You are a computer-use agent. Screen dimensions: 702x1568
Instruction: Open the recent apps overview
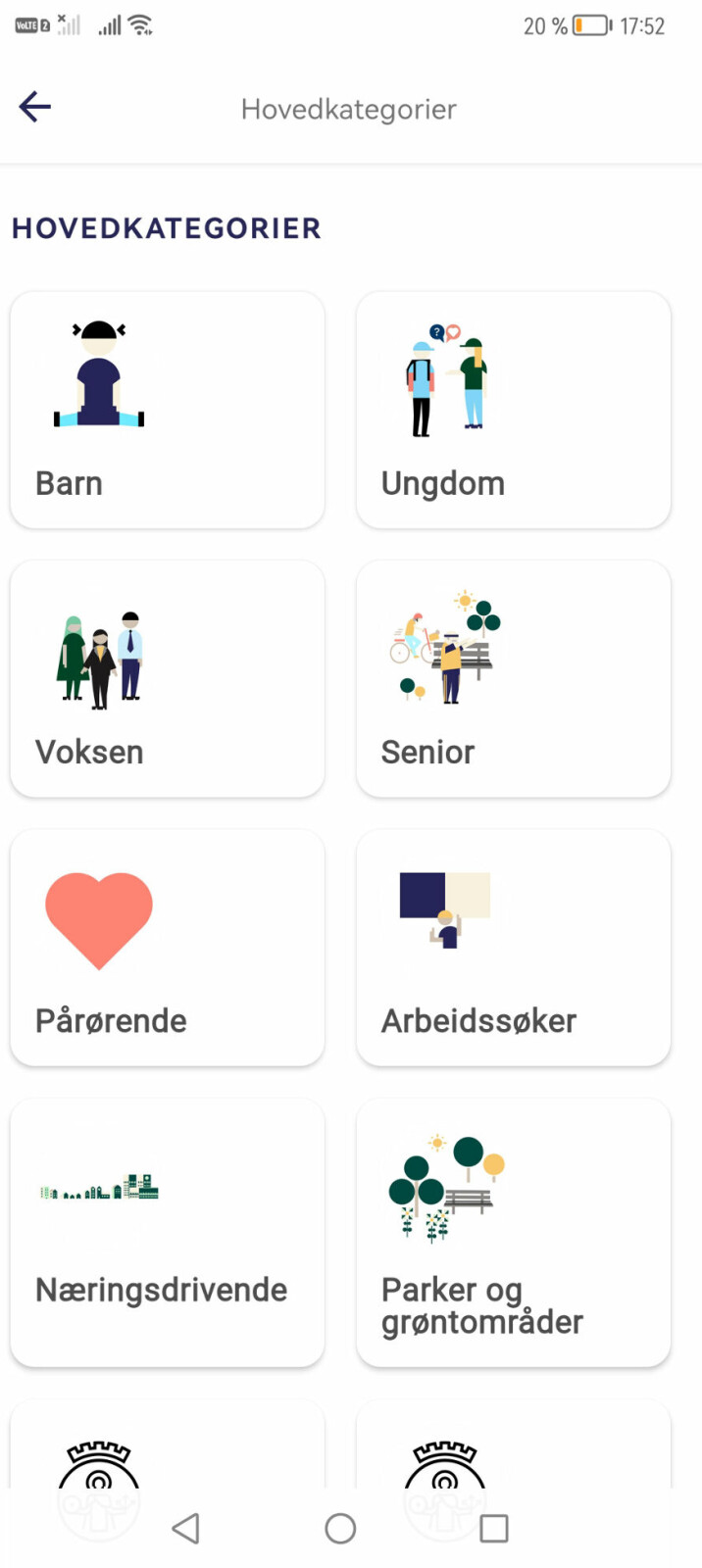(493, 1528)
